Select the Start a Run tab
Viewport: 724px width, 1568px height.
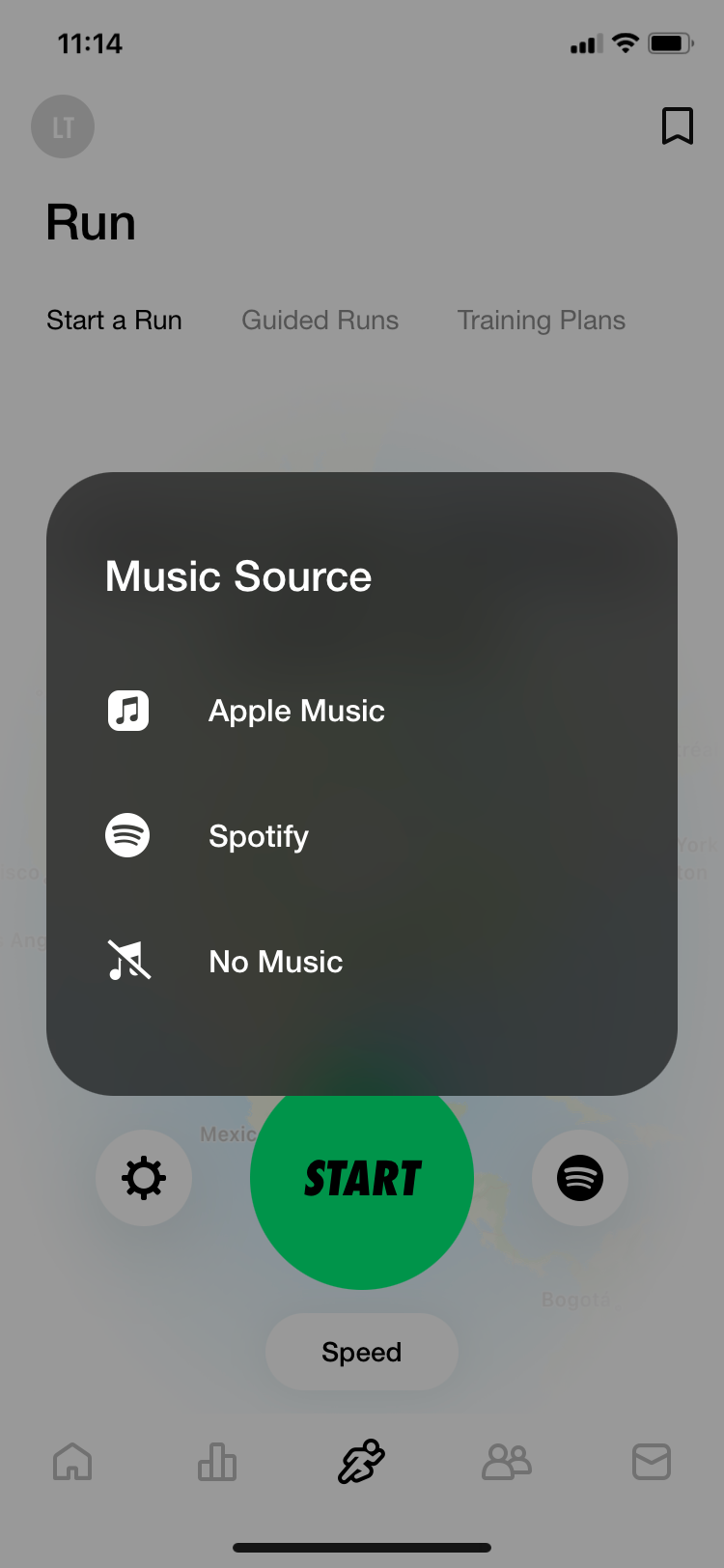click(x=114, y=321)
